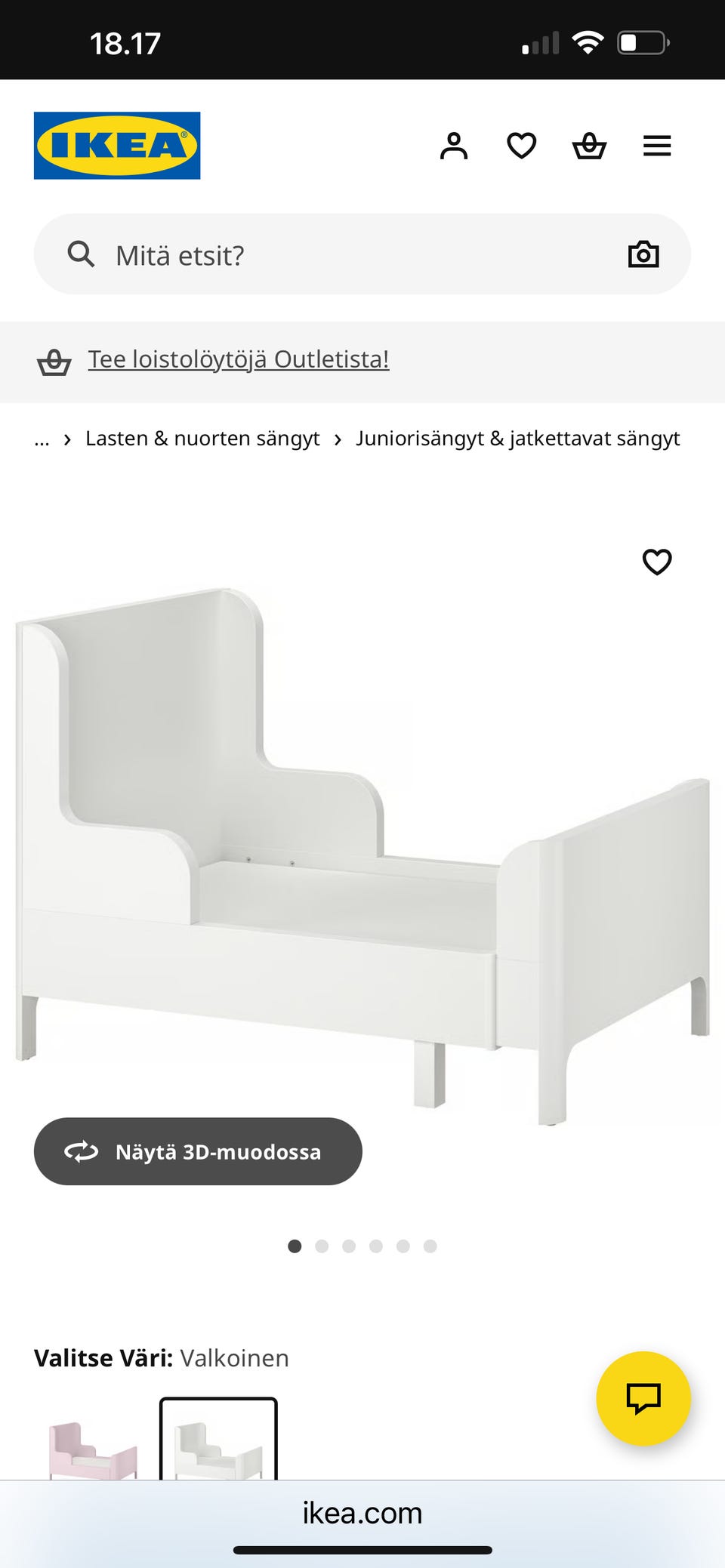Open the IKEA account profile icon

tap(454, 146)
